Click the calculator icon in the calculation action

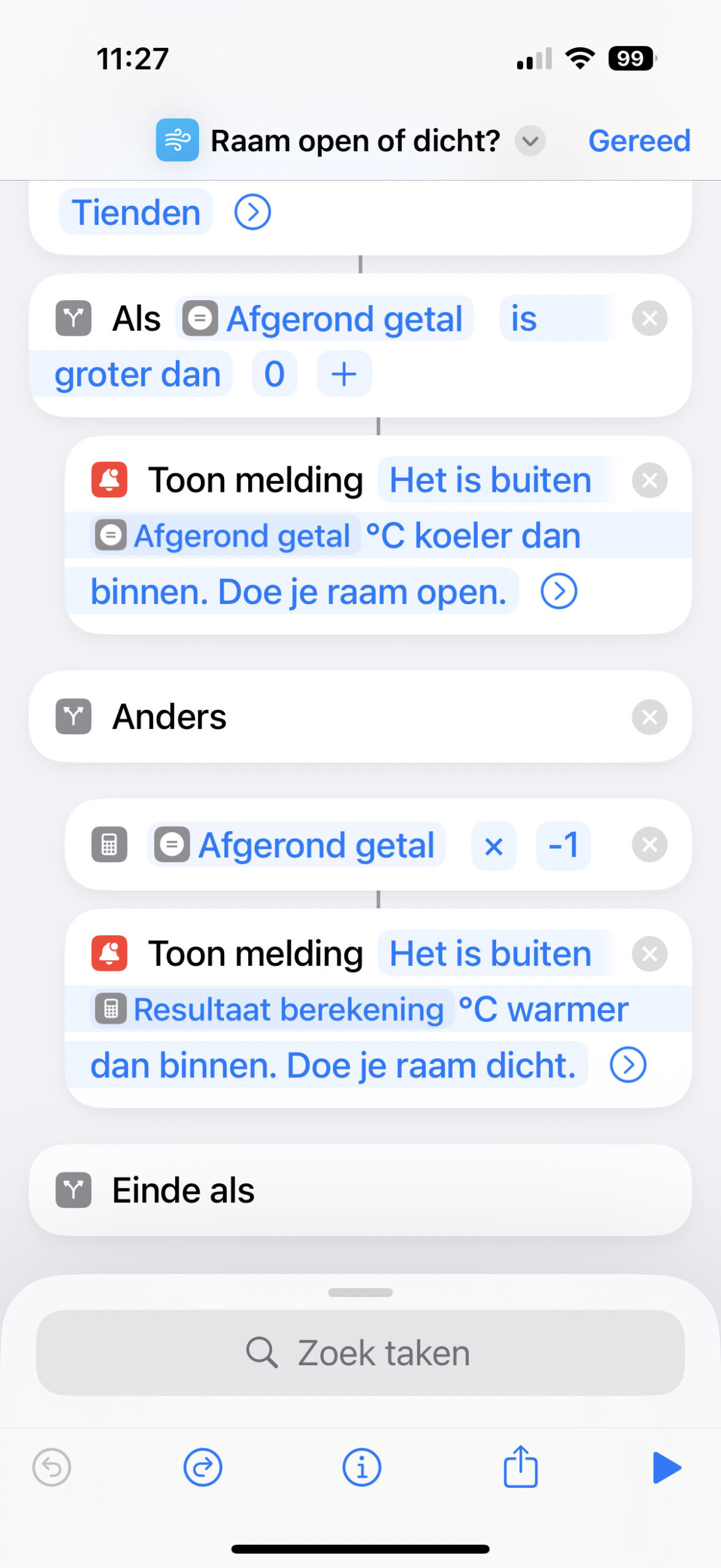[x=108, y=845]
